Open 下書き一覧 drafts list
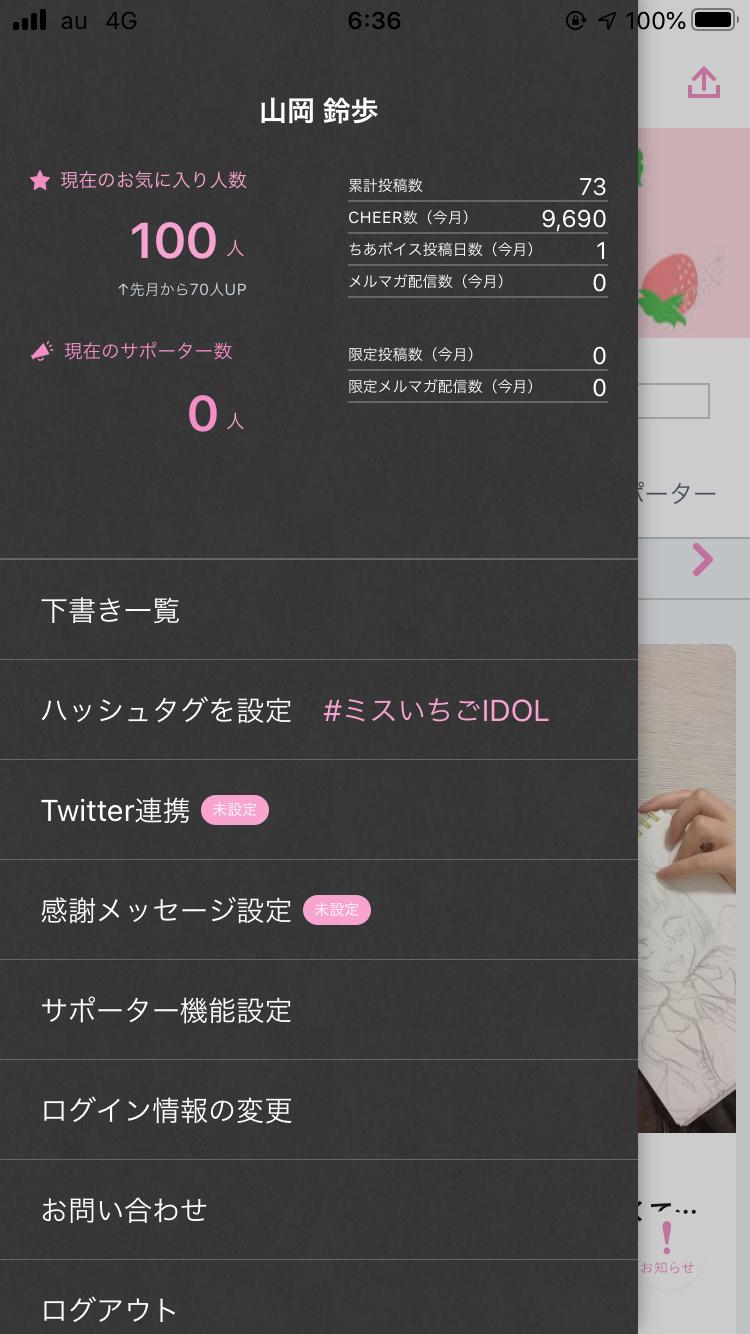The height and width of the screenshot is (1334, 750). coord(110,610)
